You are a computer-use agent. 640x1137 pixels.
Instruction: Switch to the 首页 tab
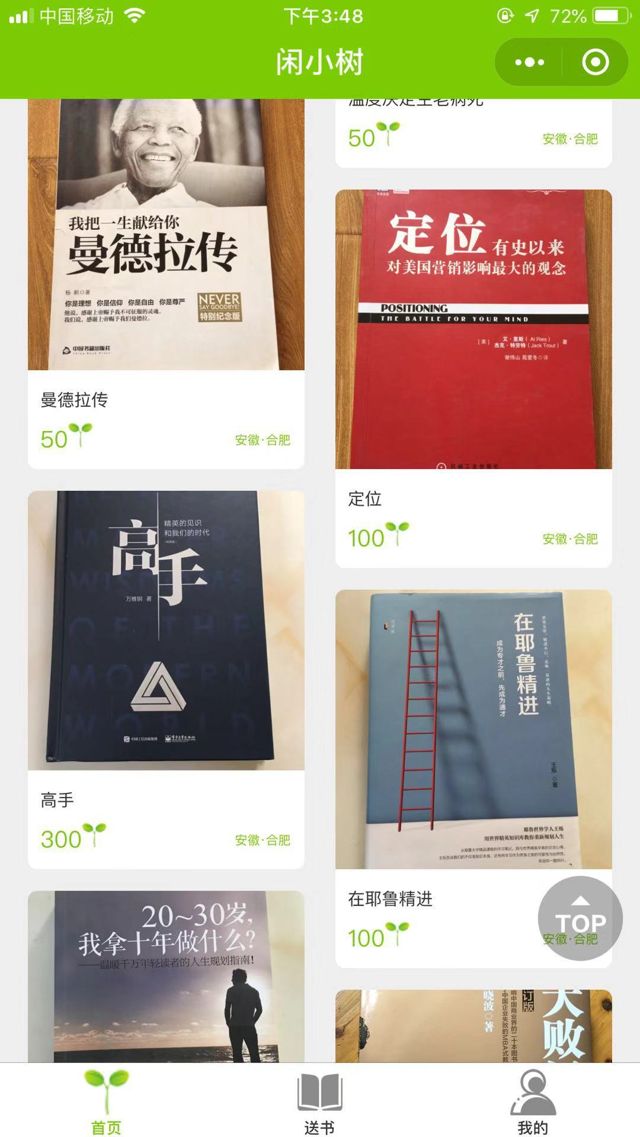(x=106, y=1101)
